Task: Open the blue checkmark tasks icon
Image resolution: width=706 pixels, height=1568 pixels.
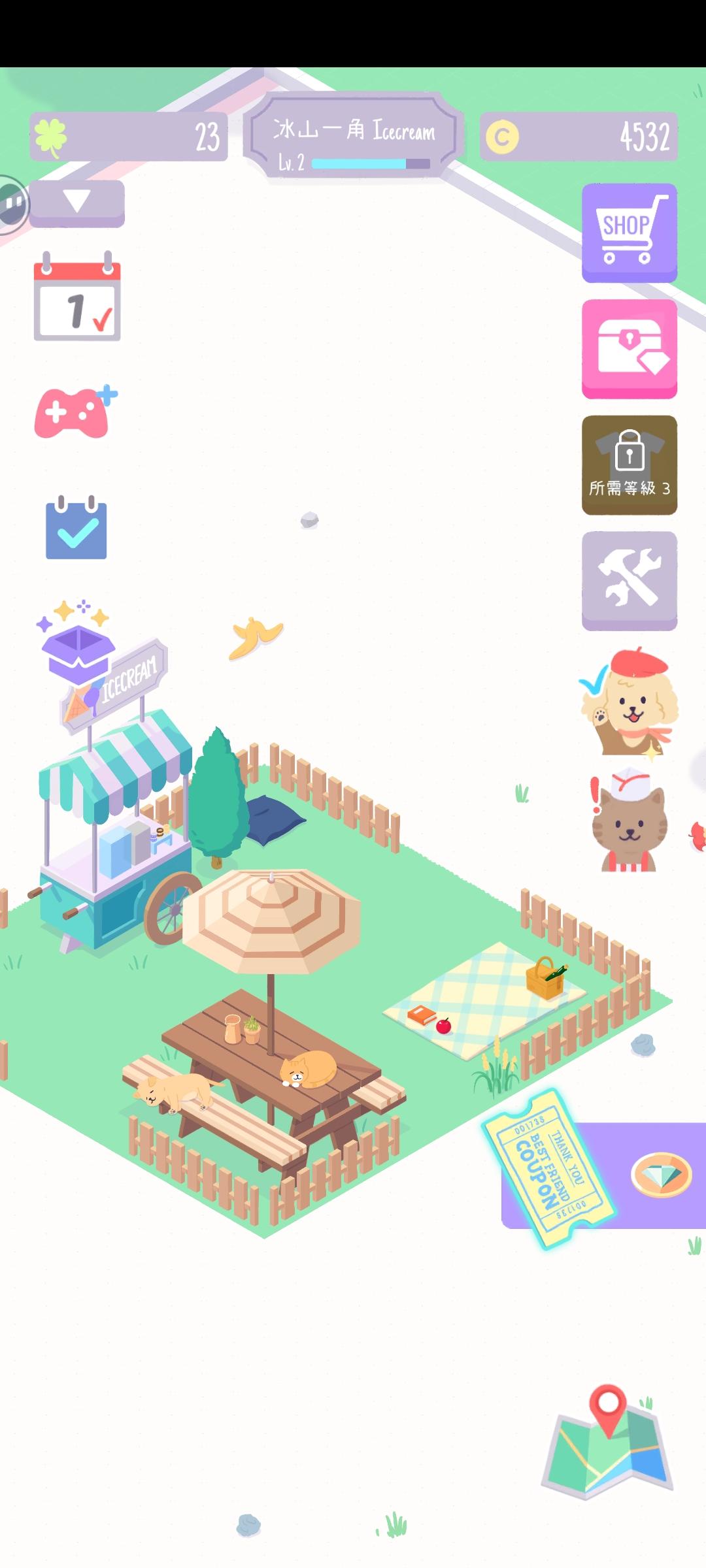Action: [76, 529]
